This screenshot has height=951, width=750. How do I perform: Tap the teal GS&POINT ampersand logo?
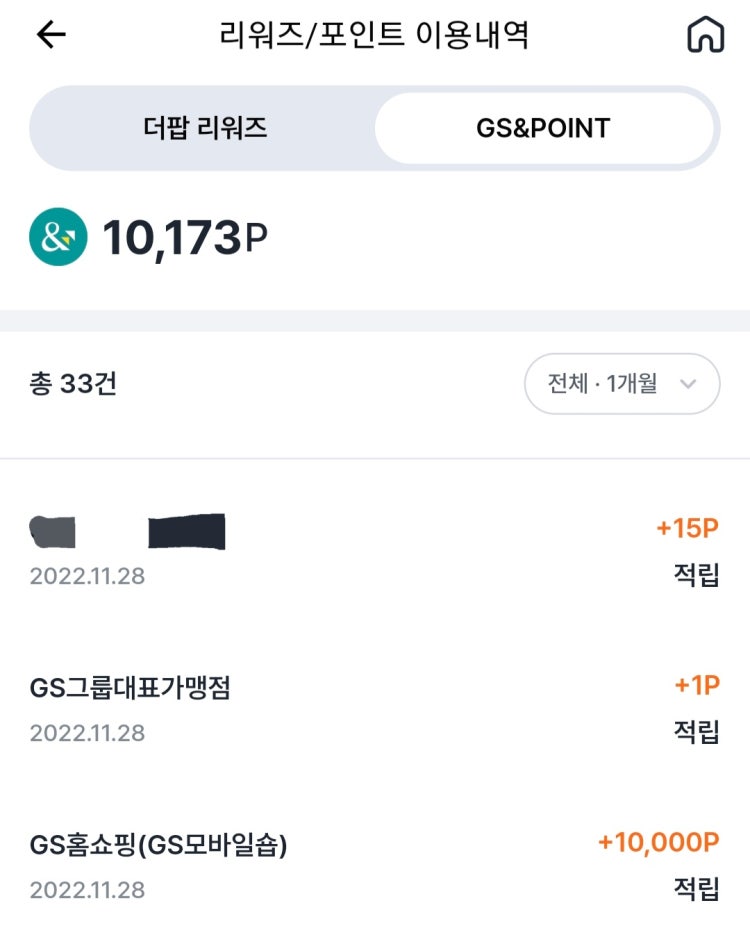coord(57,233)
